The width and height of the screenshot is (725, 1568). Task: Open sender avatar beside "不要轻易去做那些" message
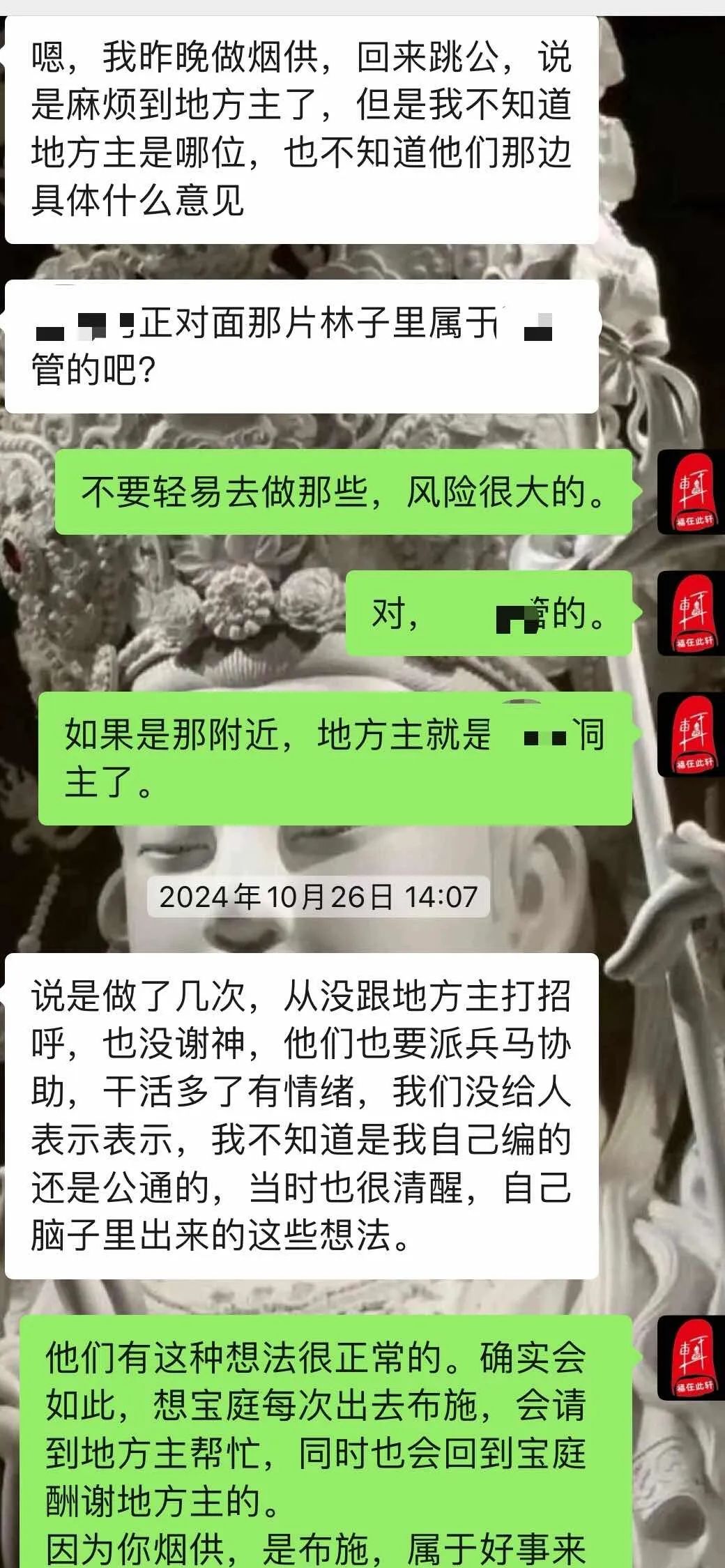692,492
